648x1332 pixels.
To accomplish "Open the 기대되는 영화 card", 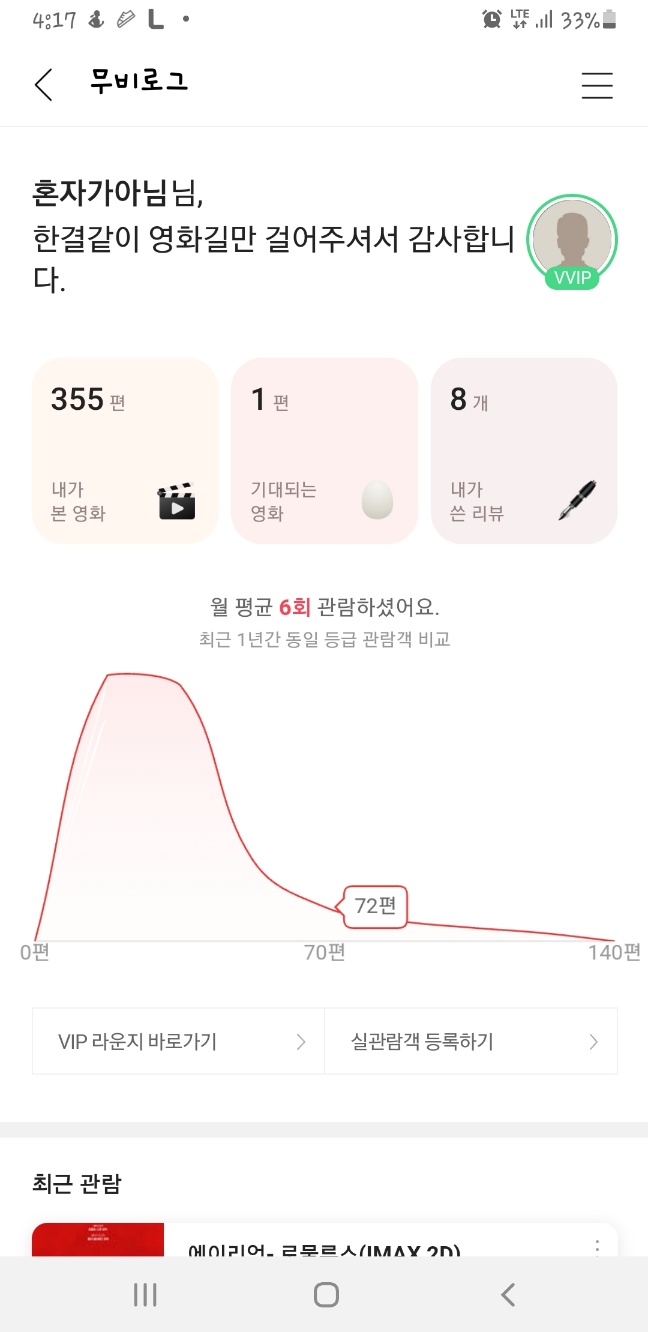I will point(324,451).
